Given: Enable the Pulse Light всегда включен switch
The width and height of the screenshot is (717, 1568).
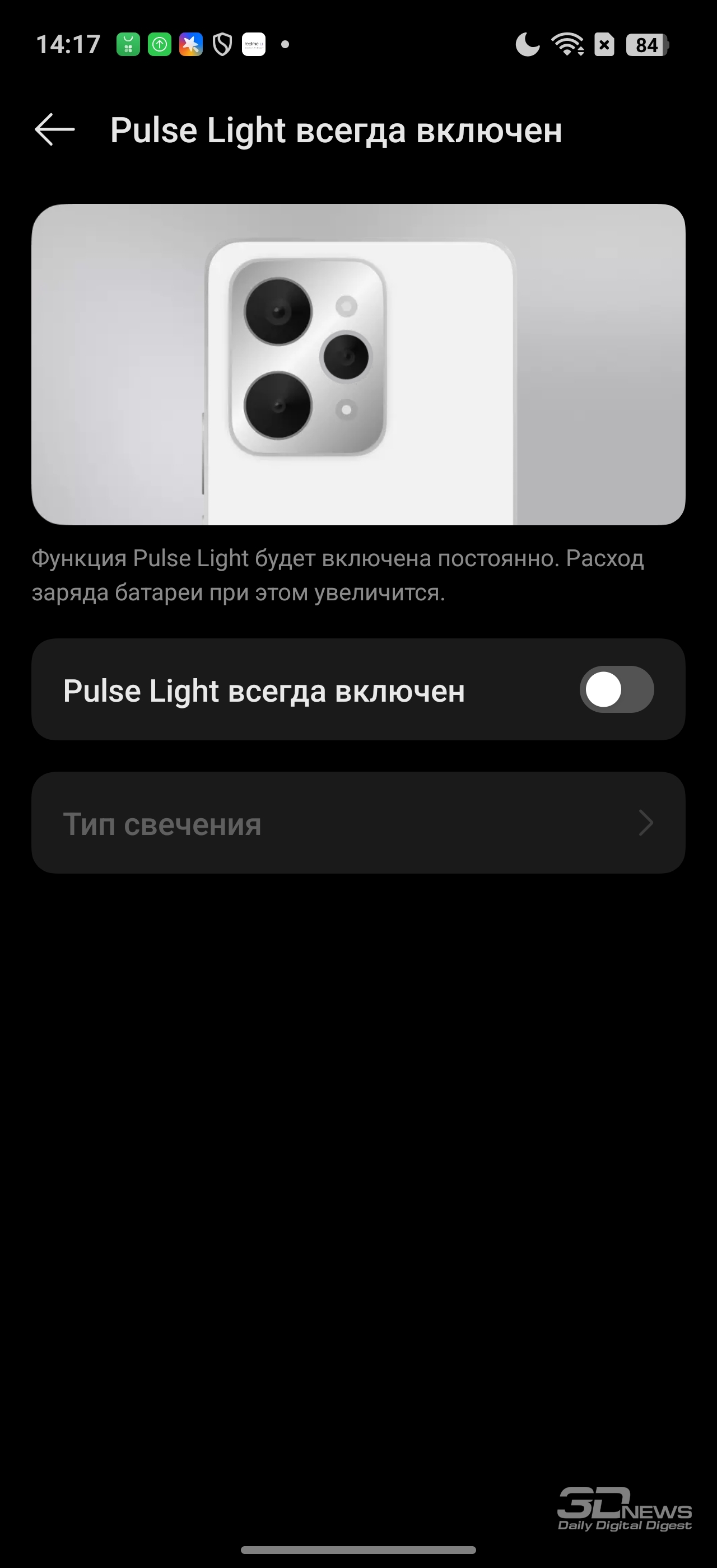Looking at the screenshot, I should point(616,690).
